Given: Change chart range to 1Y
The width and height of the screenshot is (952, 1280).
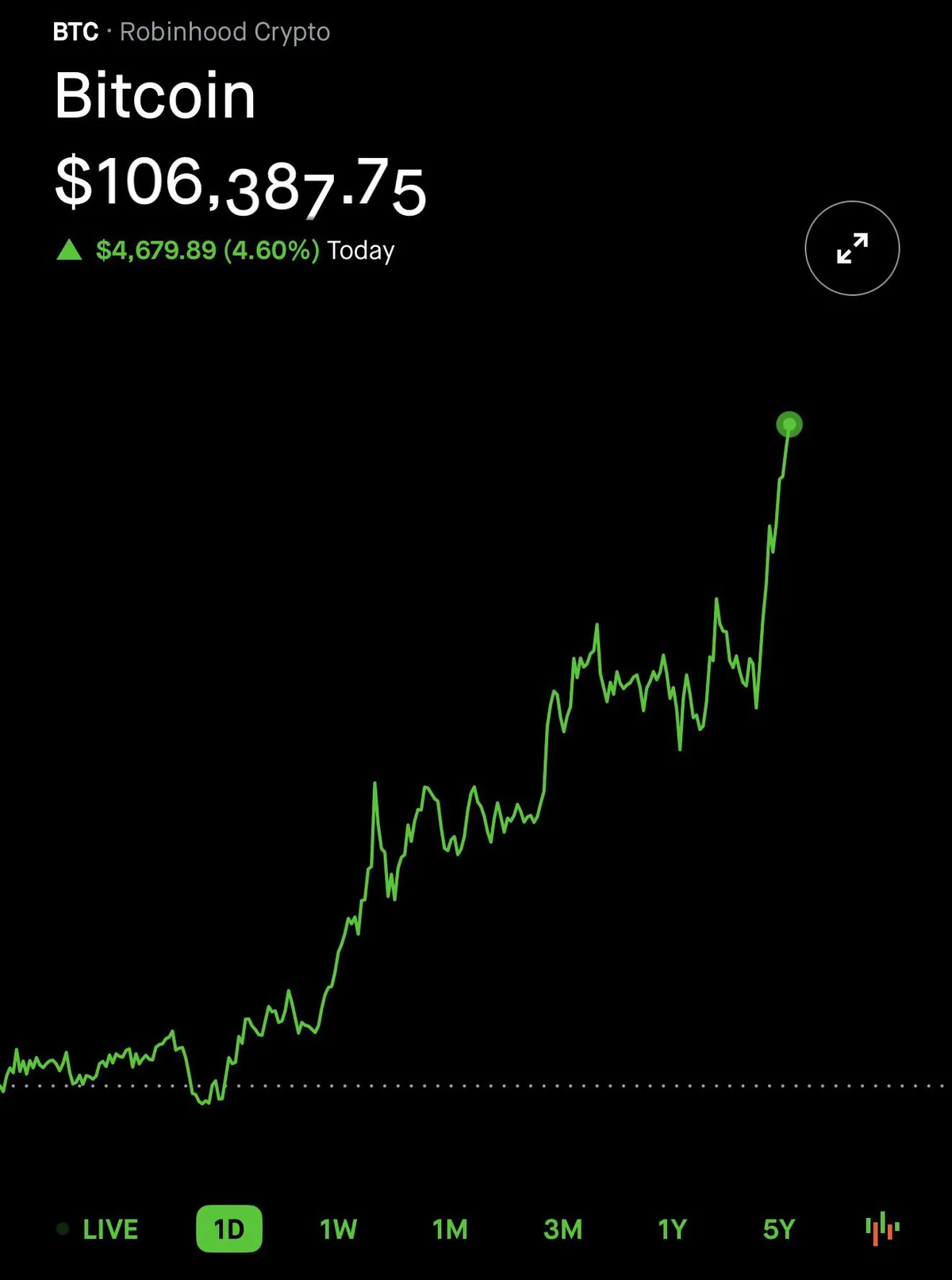Looking at the screenshot, I should pyautogui.click(x=672, y=1229).
